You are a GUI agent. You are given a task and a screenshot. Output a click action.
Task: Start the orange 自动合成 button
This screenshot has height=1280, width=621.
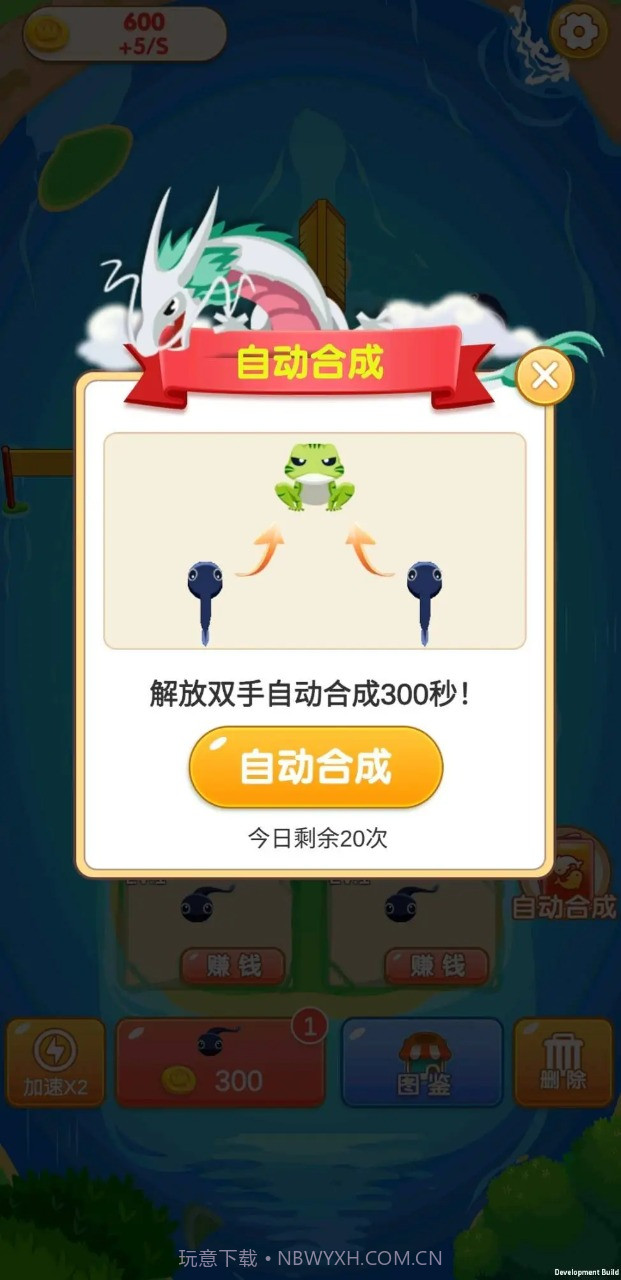tap(316, 767)
